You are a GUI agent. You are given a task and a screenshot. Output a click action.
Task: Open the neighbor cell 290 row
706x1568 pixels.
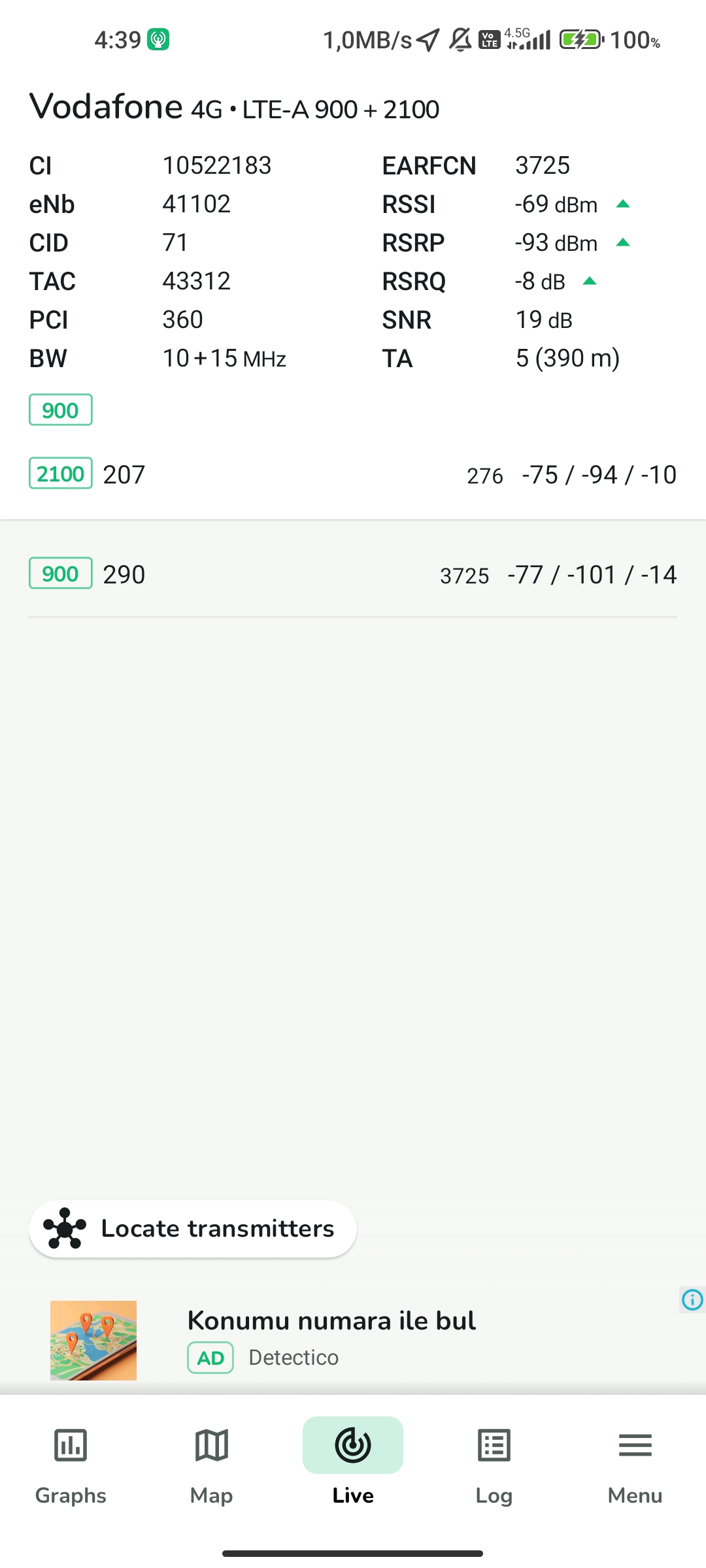click(x=353, y=574)
